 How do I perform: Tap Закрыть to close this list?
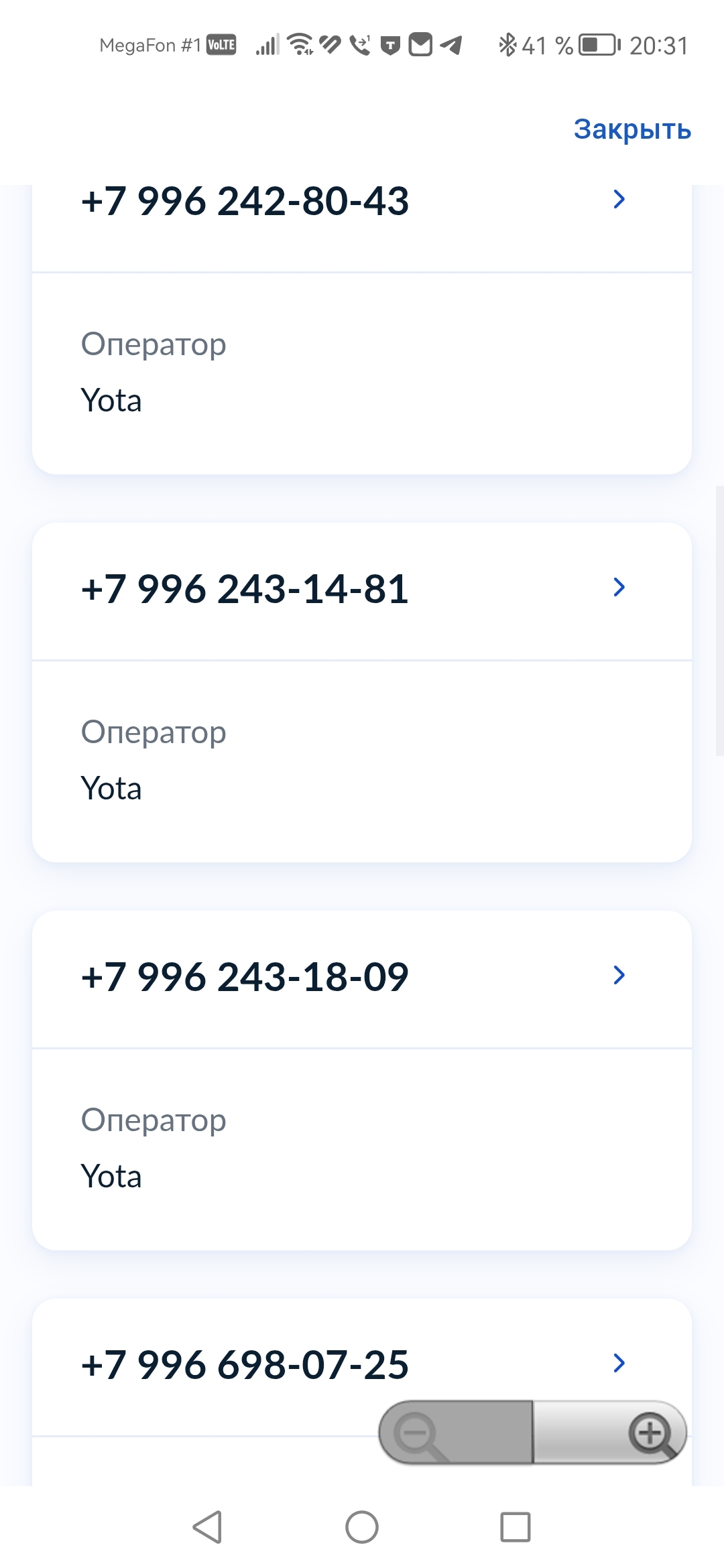(632, 129)
